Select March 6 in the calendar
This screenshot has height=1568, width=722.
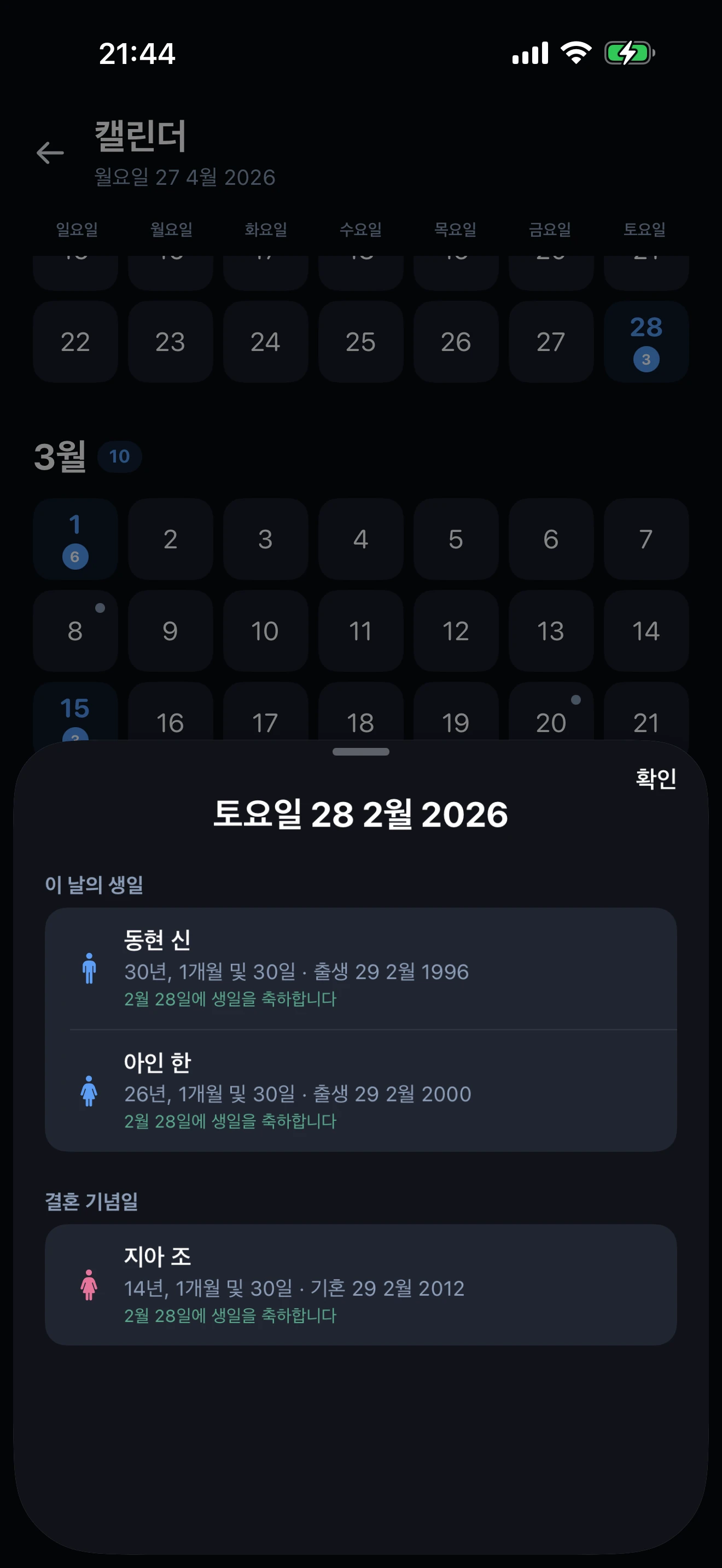pyautogui.click(x=550, y=539)
